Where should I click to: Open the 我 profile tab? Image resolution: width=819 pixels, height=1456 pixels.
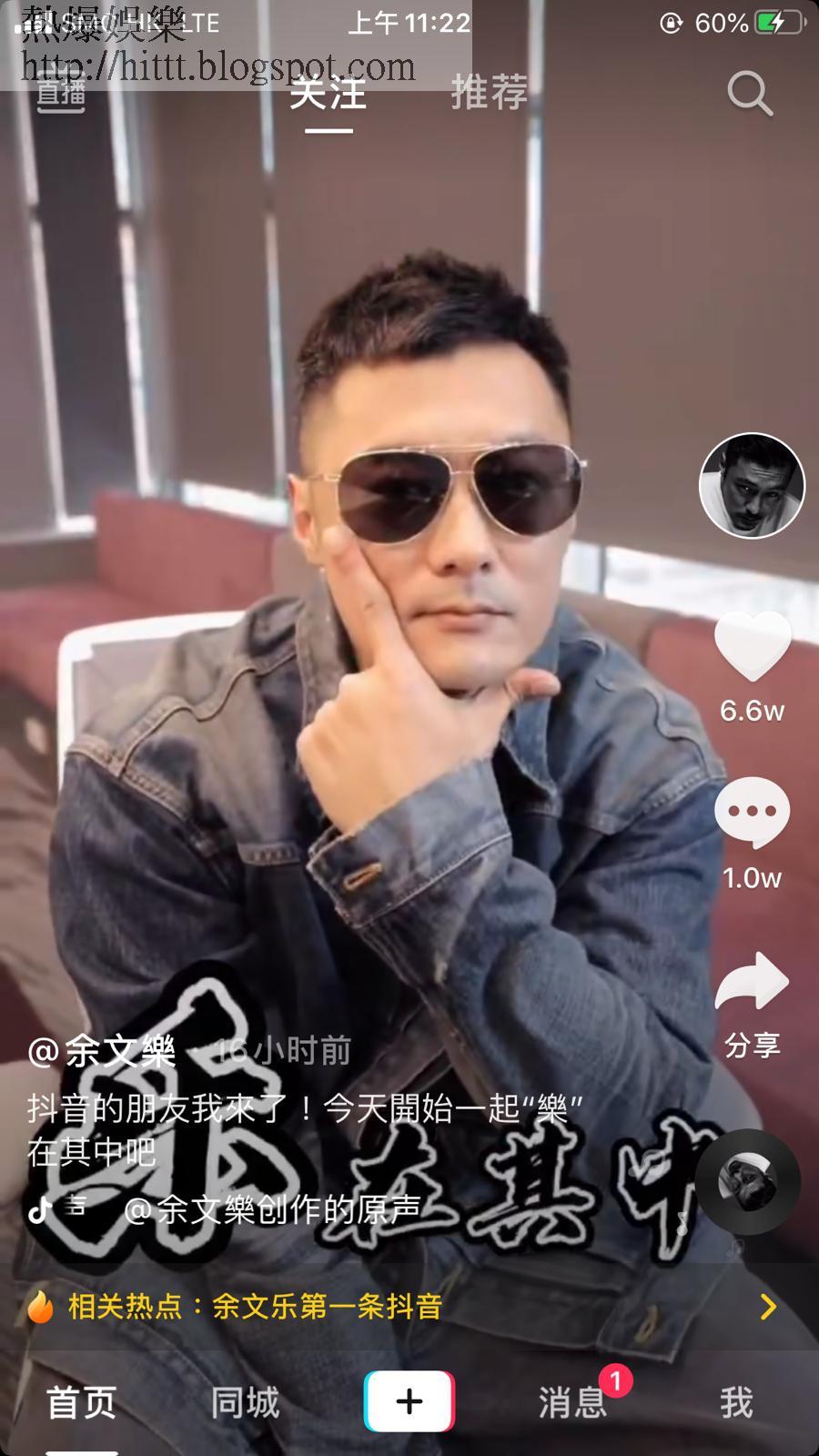point(736,1402)
